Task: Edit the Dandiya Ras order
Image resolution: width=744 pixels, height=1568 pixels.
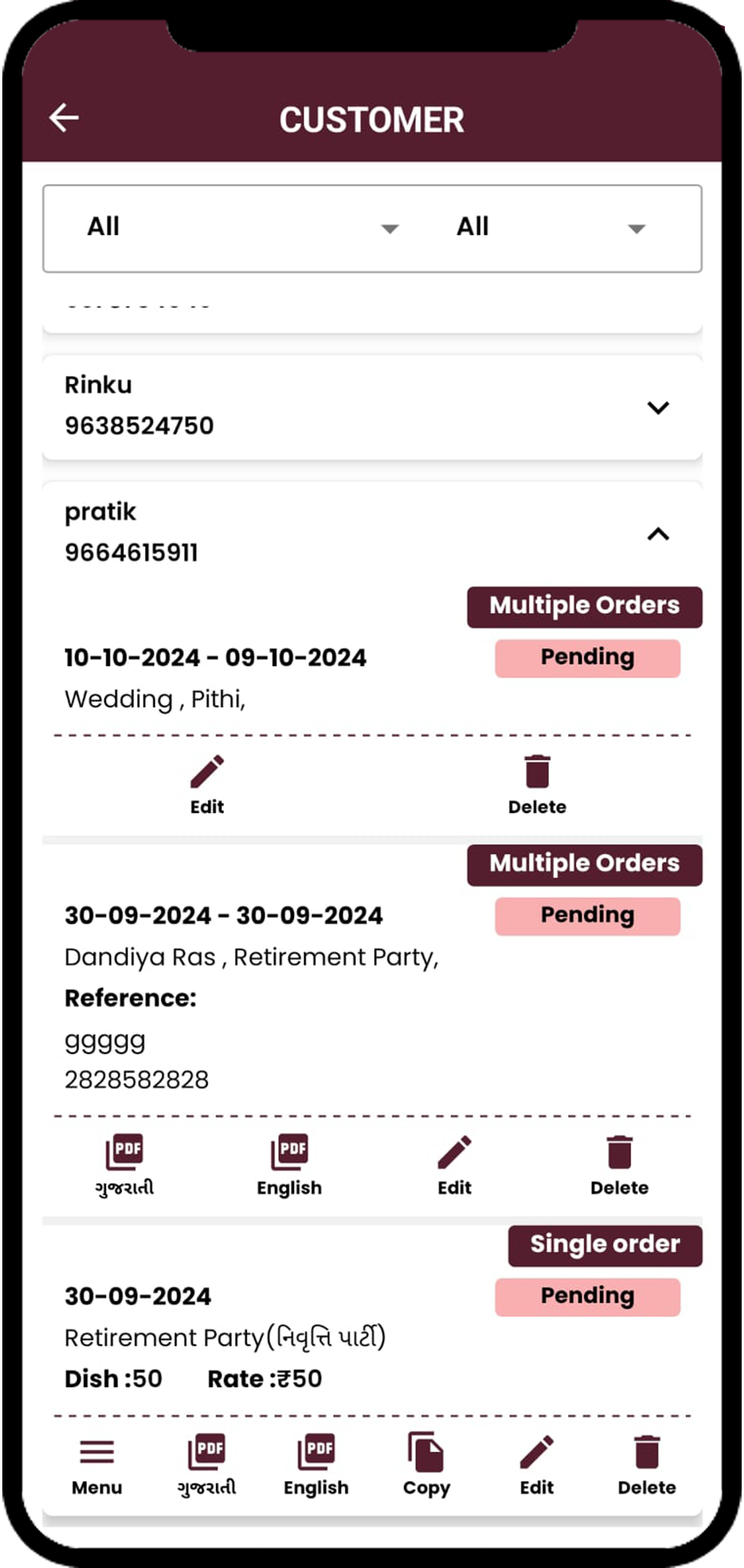Action: coord(454,1164)
